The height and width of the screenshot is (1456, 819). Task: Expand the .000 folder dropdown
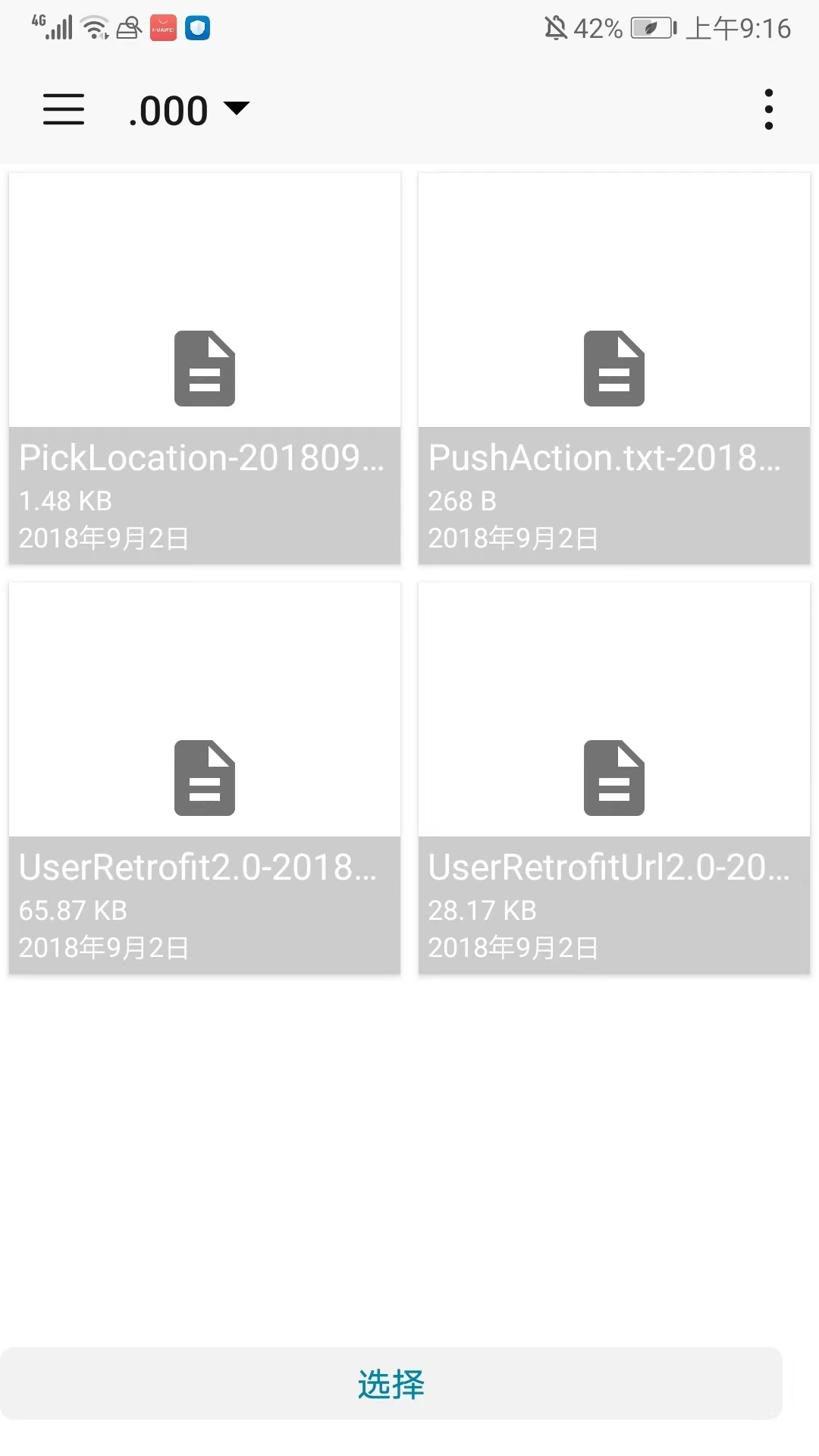pyautogui.click(x=190, y=110)
